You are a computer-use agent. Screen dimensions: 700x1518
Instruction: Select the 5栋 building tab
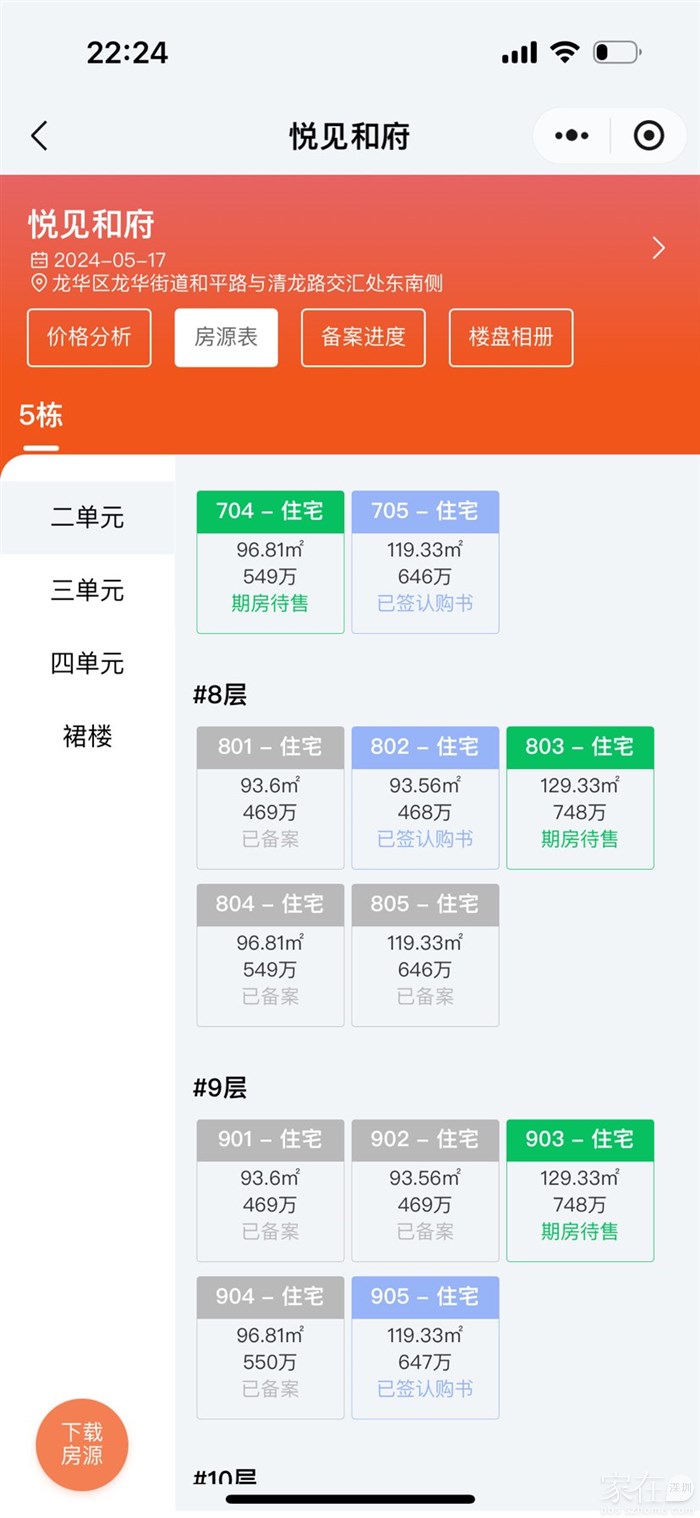(x=41, y=415)
